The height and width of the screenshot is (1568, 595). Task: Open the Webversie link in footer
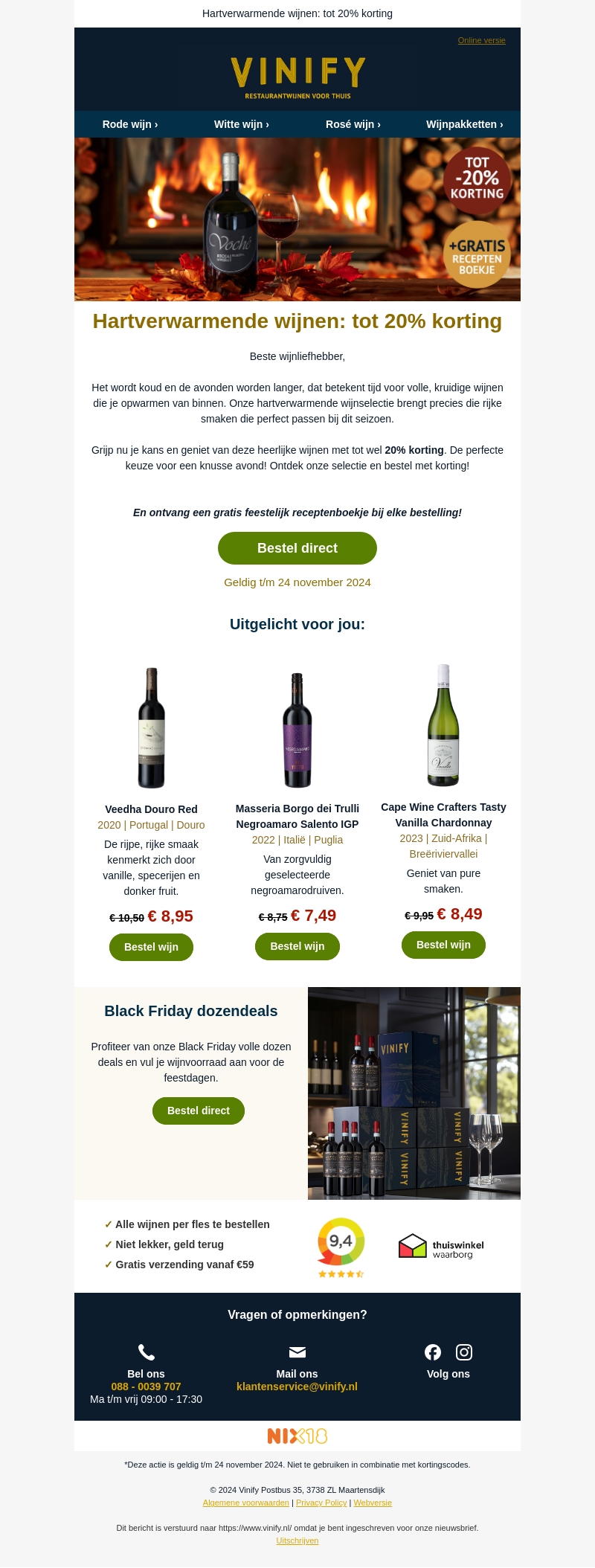(x=373, y=1503)
